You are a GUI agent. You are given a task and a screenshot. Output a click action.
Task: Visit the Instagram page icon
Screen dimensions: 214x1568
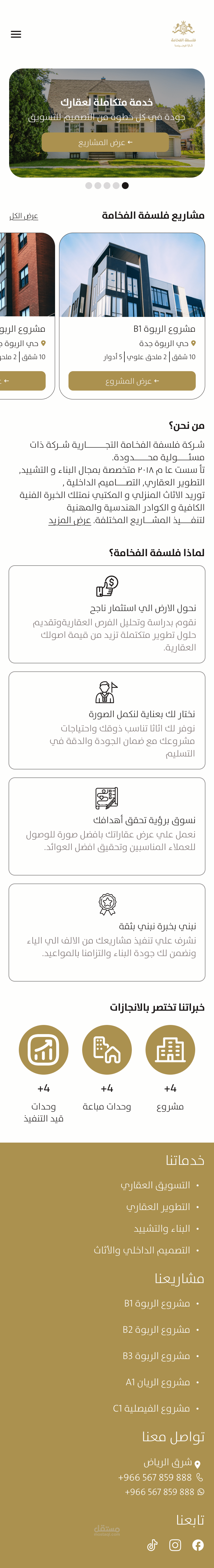click(175, 1545)
